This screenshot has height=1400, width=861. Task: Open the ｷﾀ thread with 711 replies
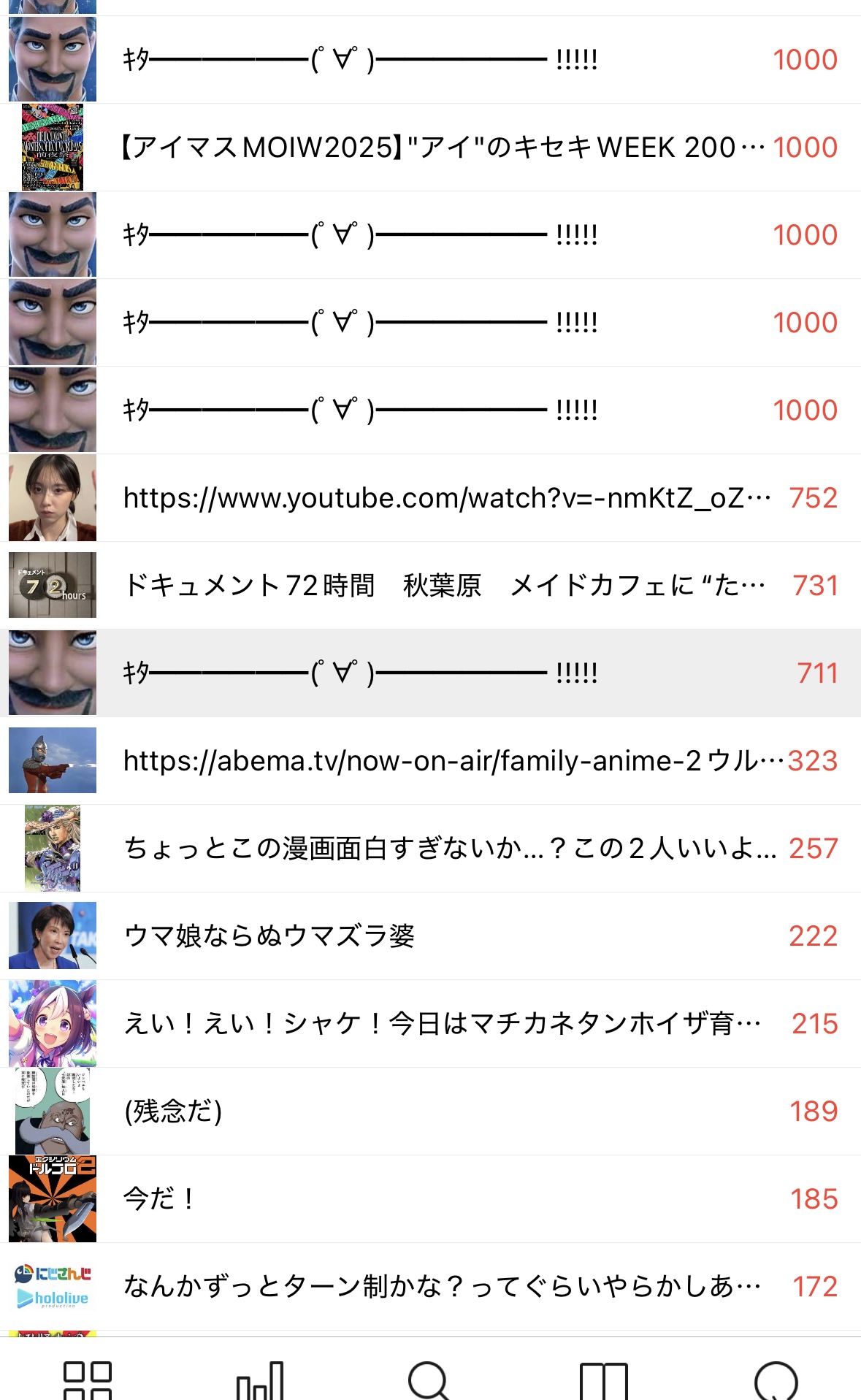tap(438, 673)
